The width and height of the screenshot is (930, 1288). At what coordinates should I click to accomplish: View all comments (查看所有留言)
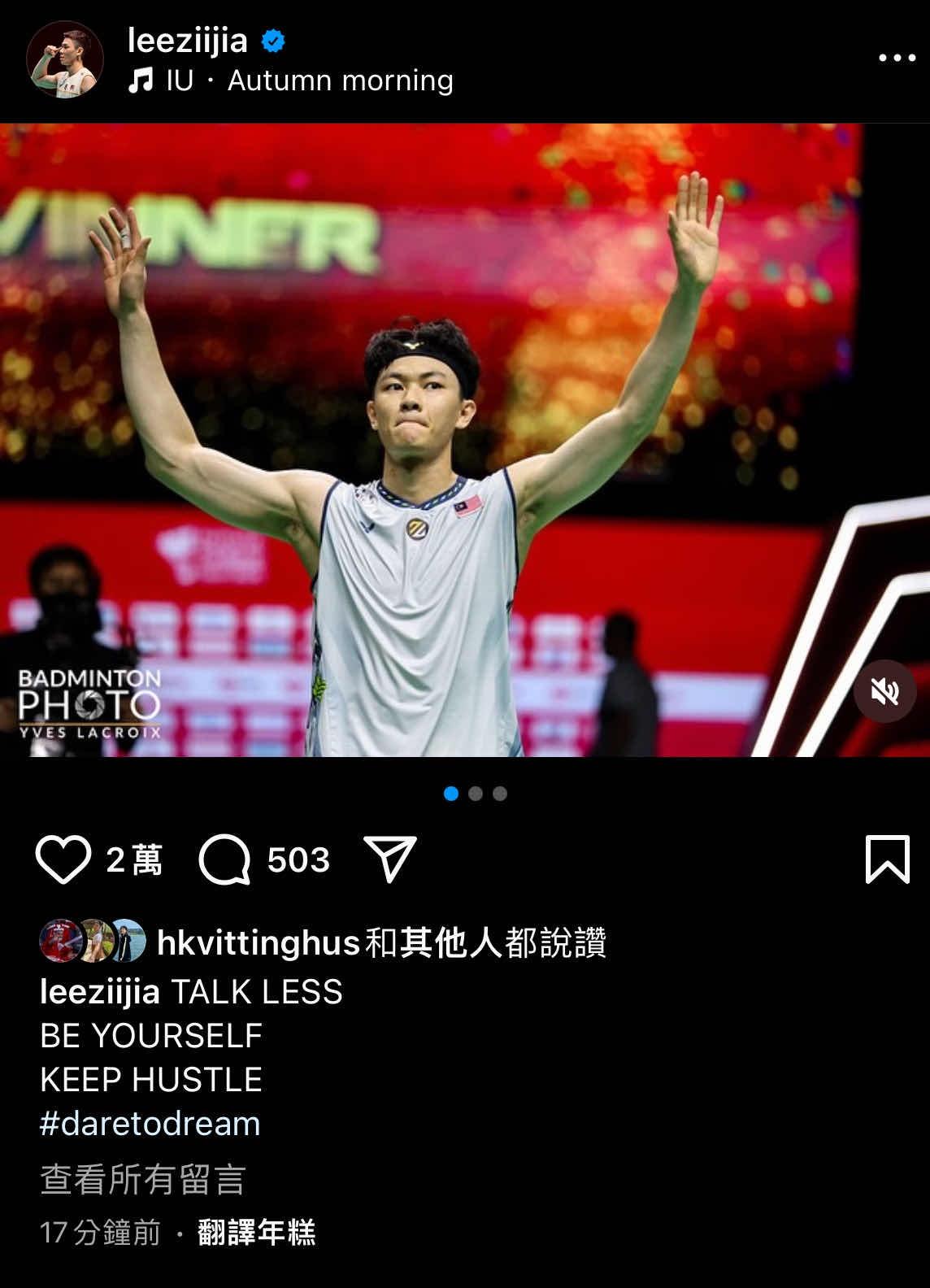click(x=142, y=1179)
